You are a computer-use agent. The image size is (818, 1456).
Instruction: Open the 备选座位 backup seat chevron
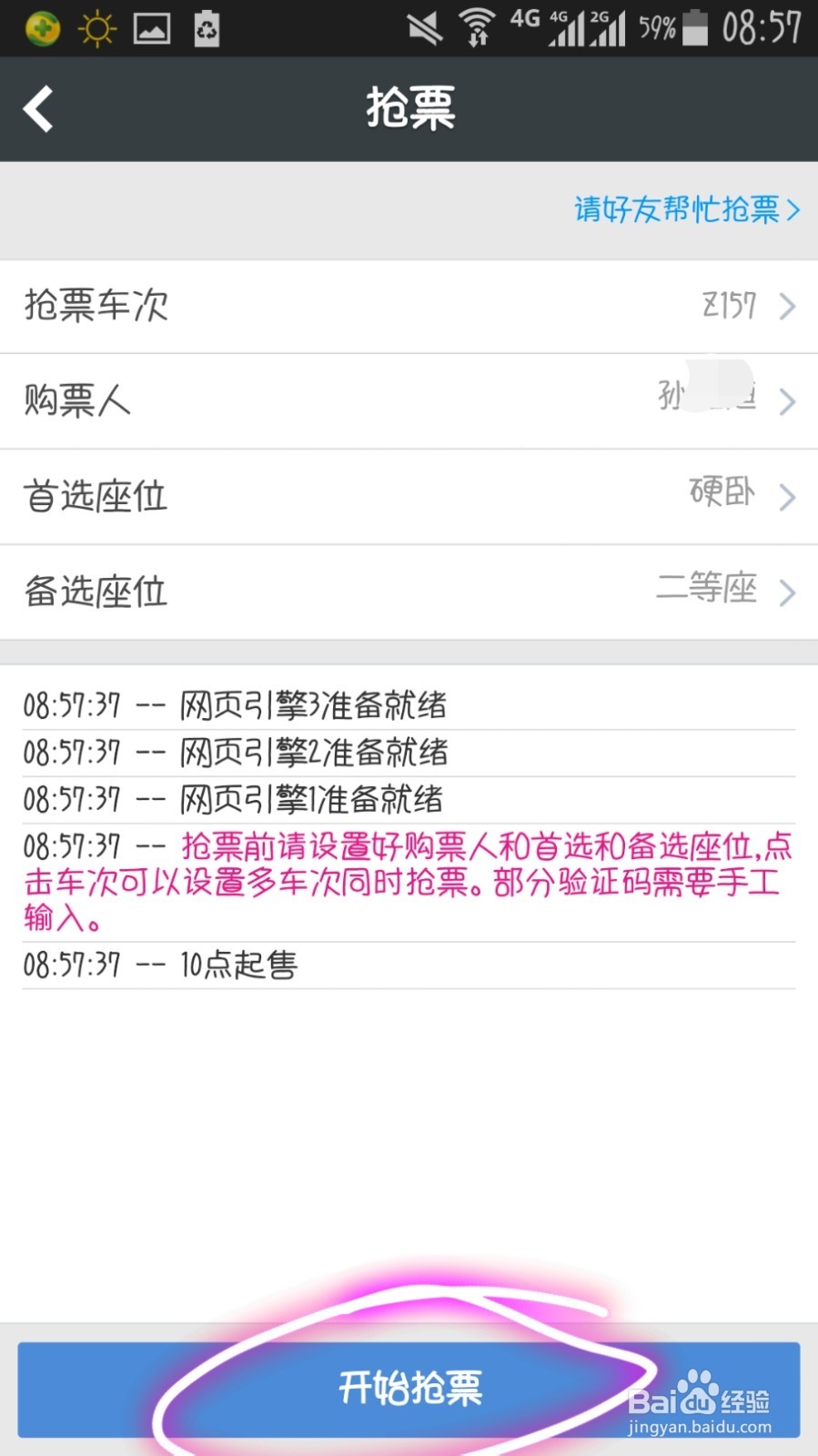click(786, 592)
